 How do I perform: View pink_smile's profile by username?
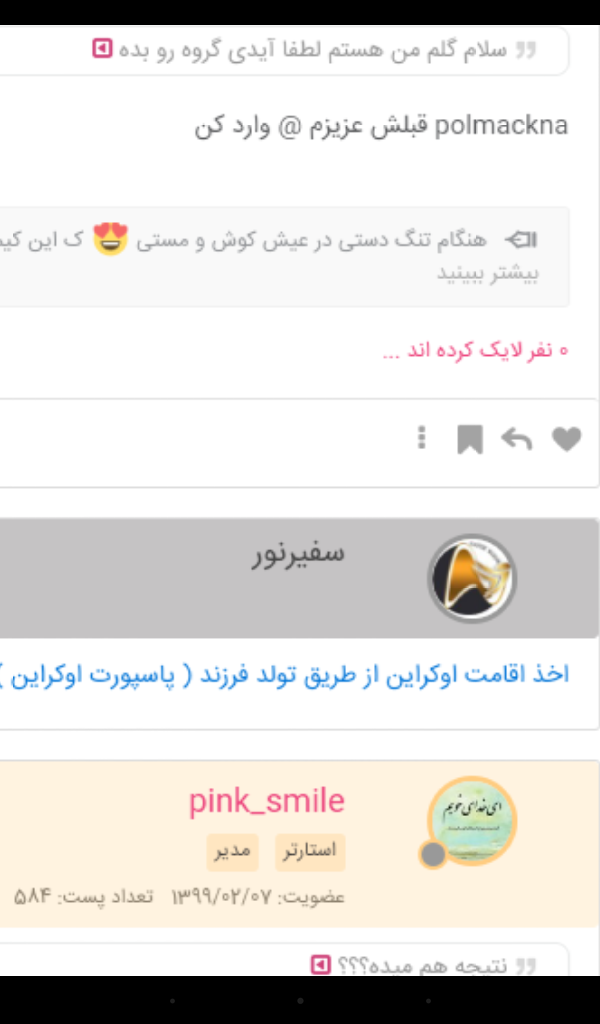point(266,801)
